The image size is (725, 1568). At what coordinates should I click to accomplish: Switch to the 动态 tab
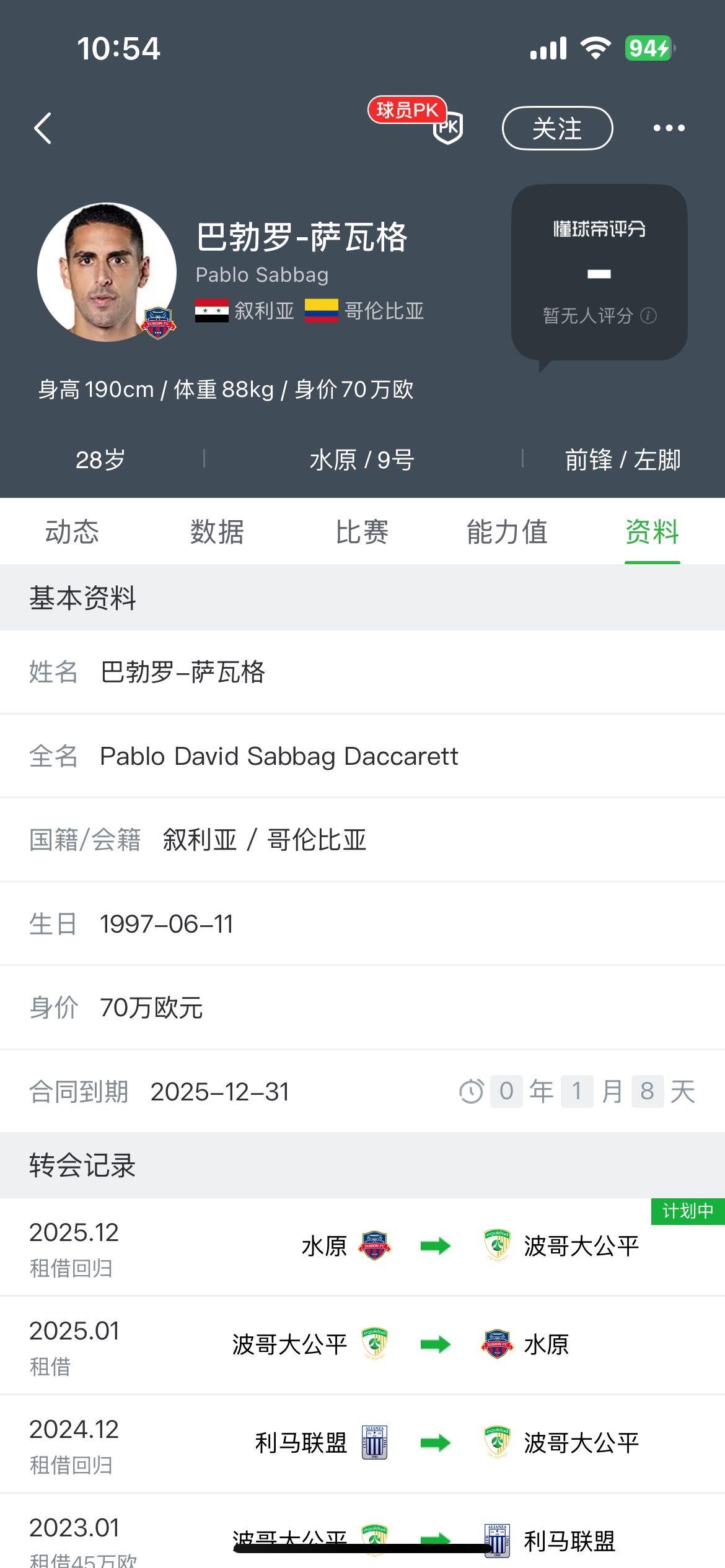pyautogui.click(x=72, y=532)
